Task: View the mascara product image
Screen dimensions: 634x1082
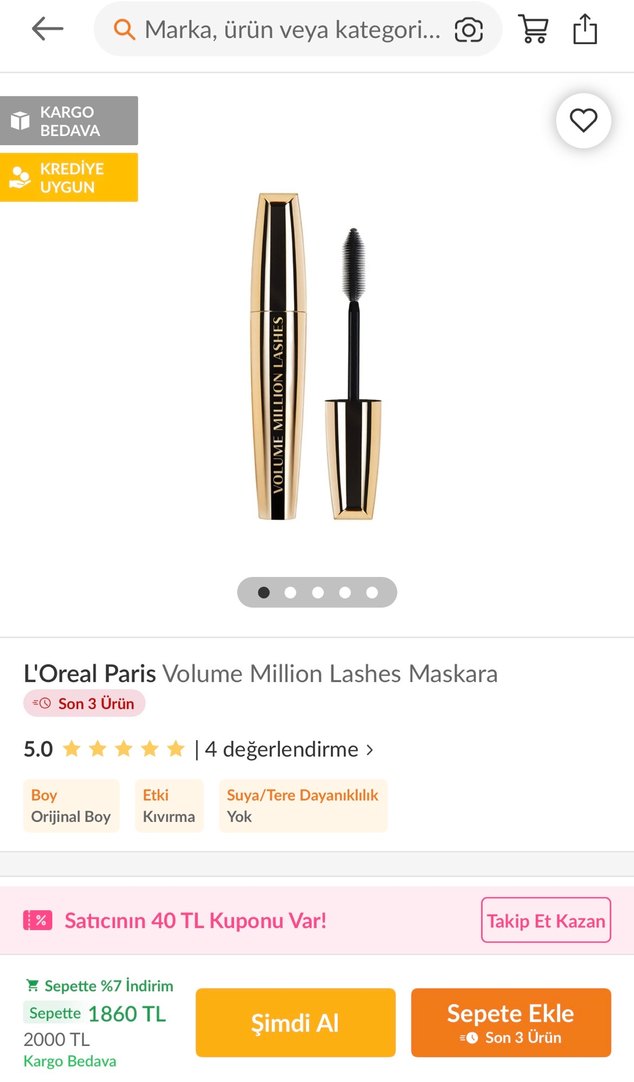Action: pos(316,357)
